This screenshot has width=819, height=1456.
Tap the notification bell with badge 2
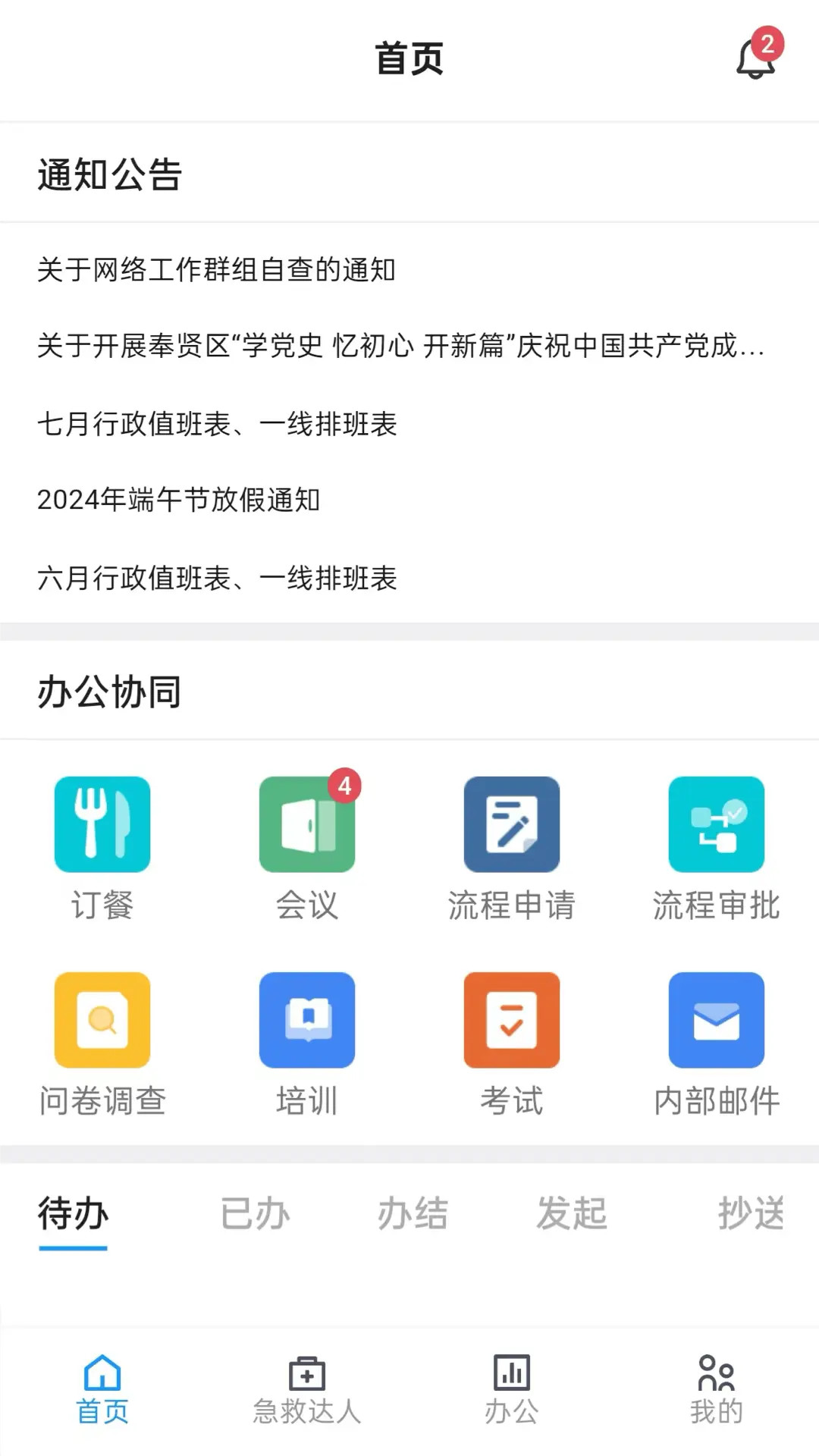pos(753,57)
